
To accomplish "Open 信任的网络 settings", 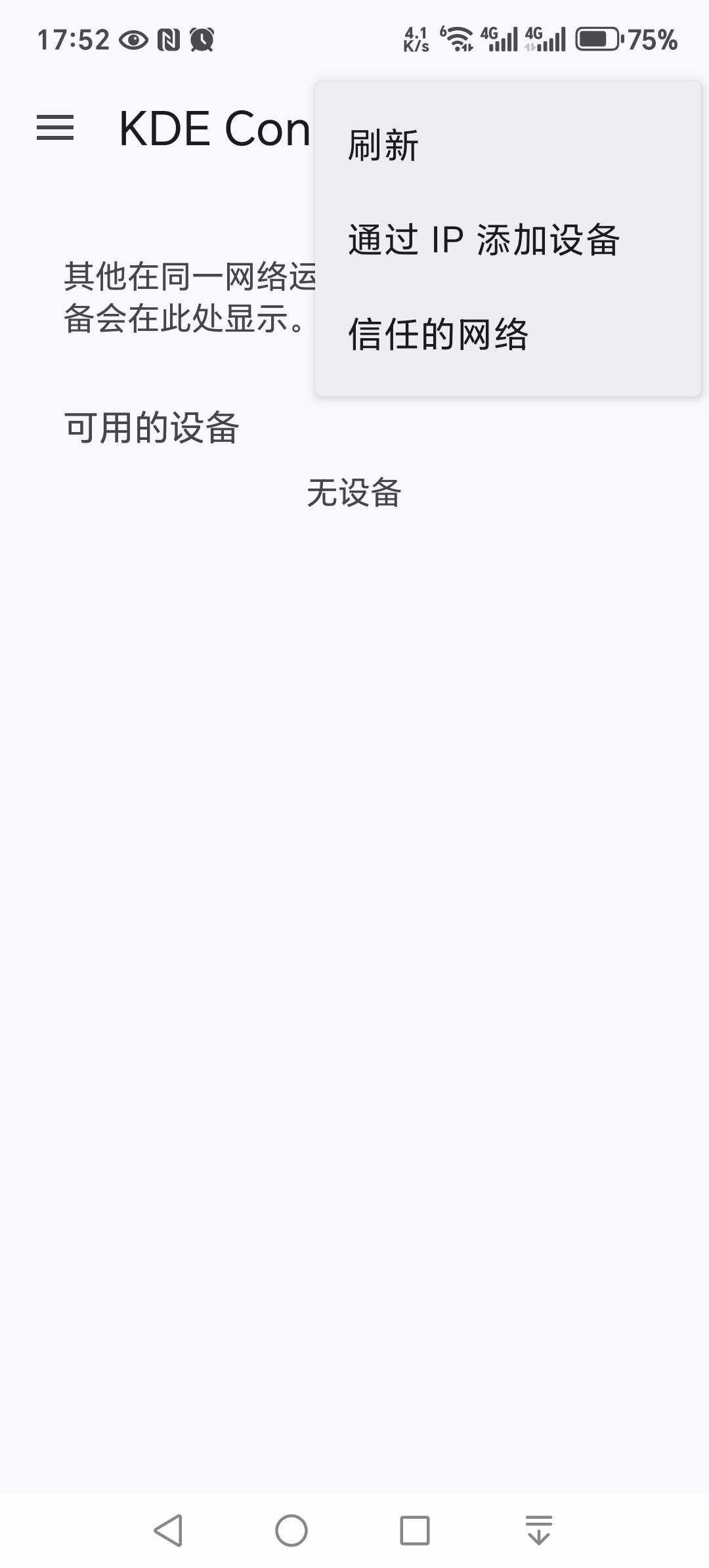I will [x=507, y=334].
